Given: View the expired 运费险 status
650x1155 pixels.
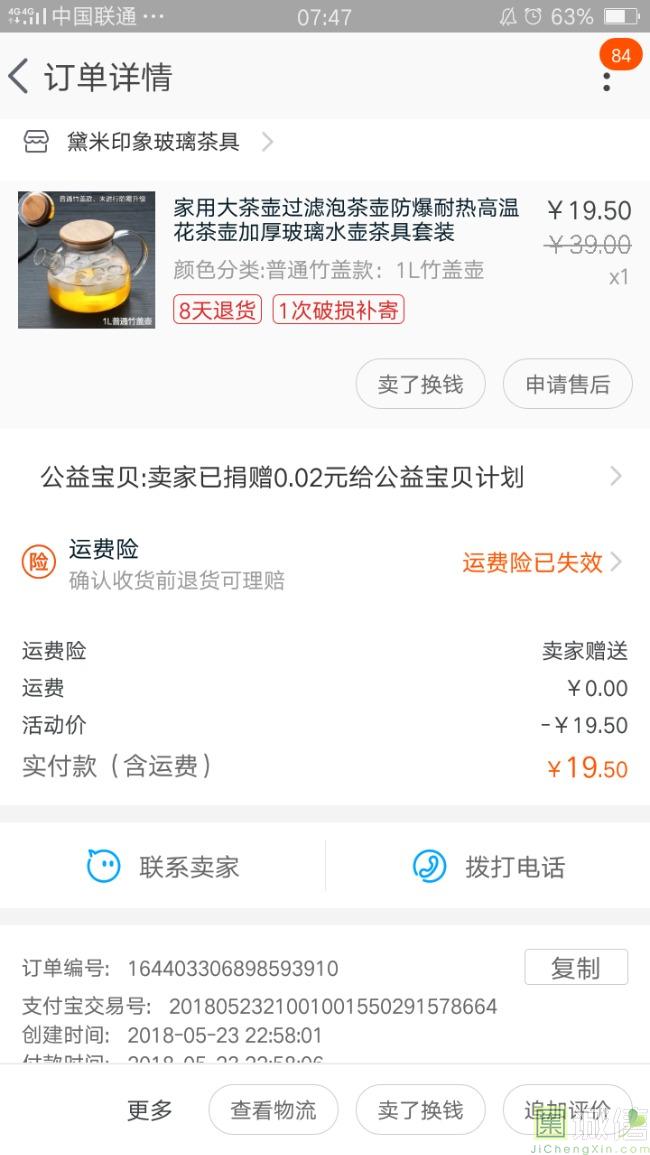Looking at the screenshot, I should 542,563.
